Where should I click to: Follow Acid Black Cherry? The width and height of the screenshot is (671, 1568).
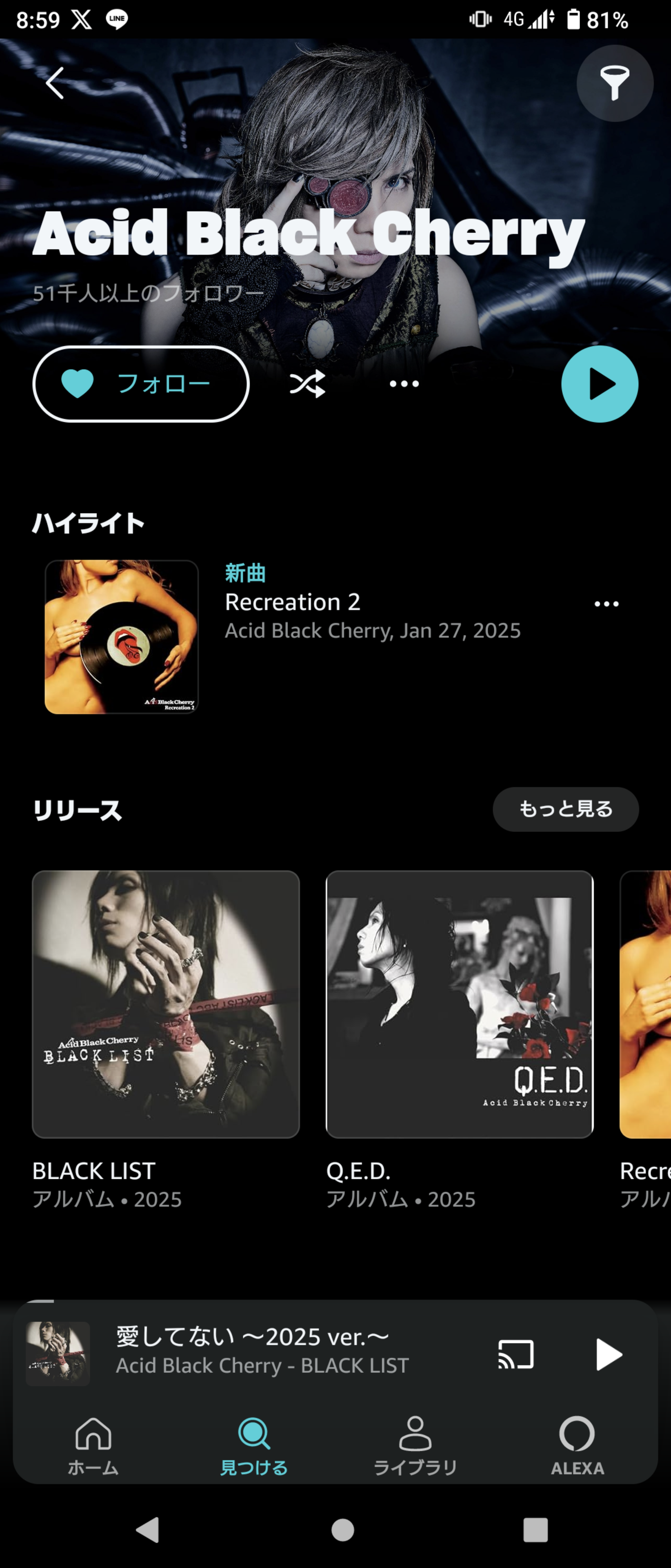[140, 384]
